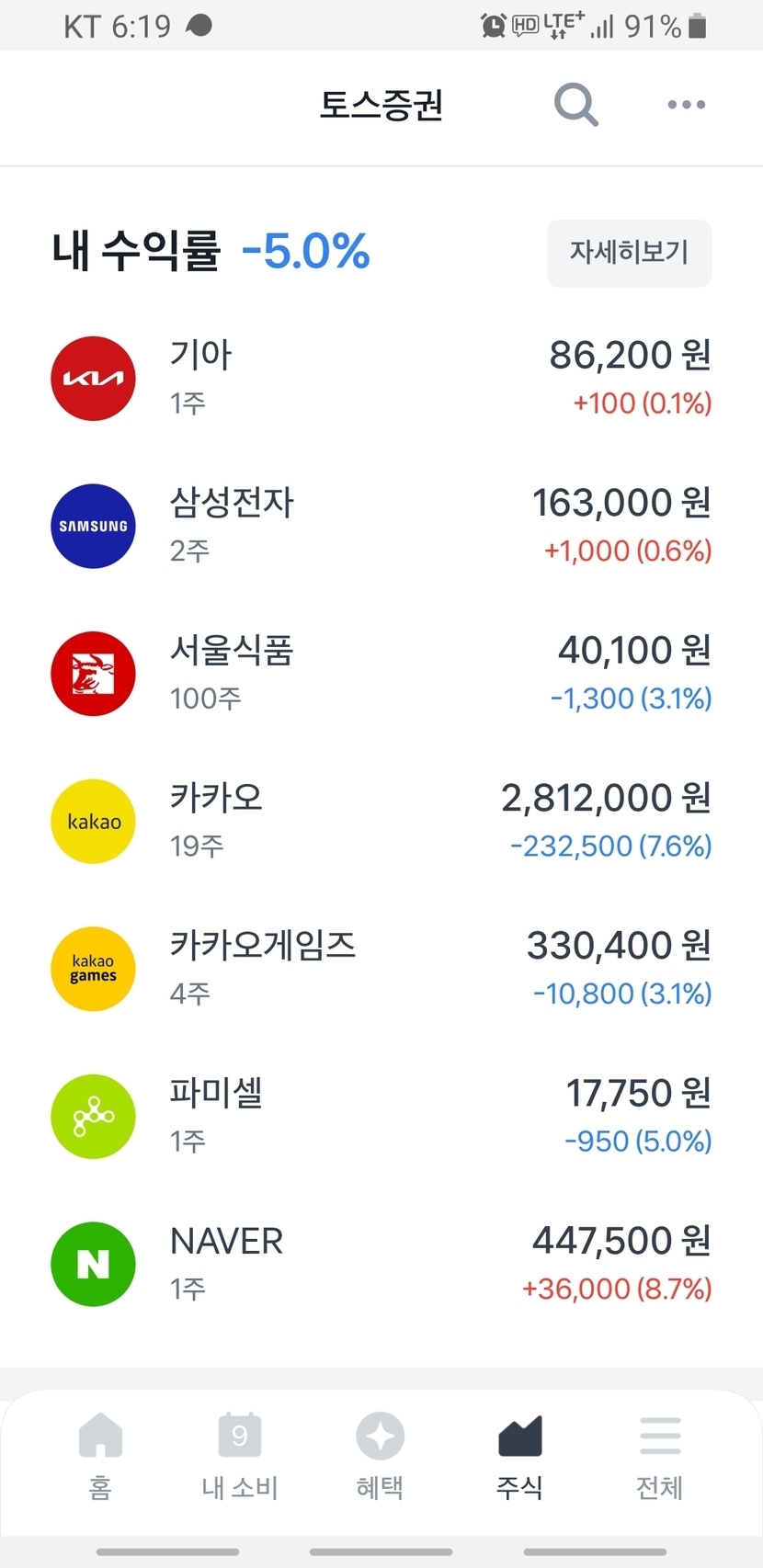Open the search icon in the header
Viewport: 763px width, 1568px height.
pyautogui.click(x=576, y=105)
